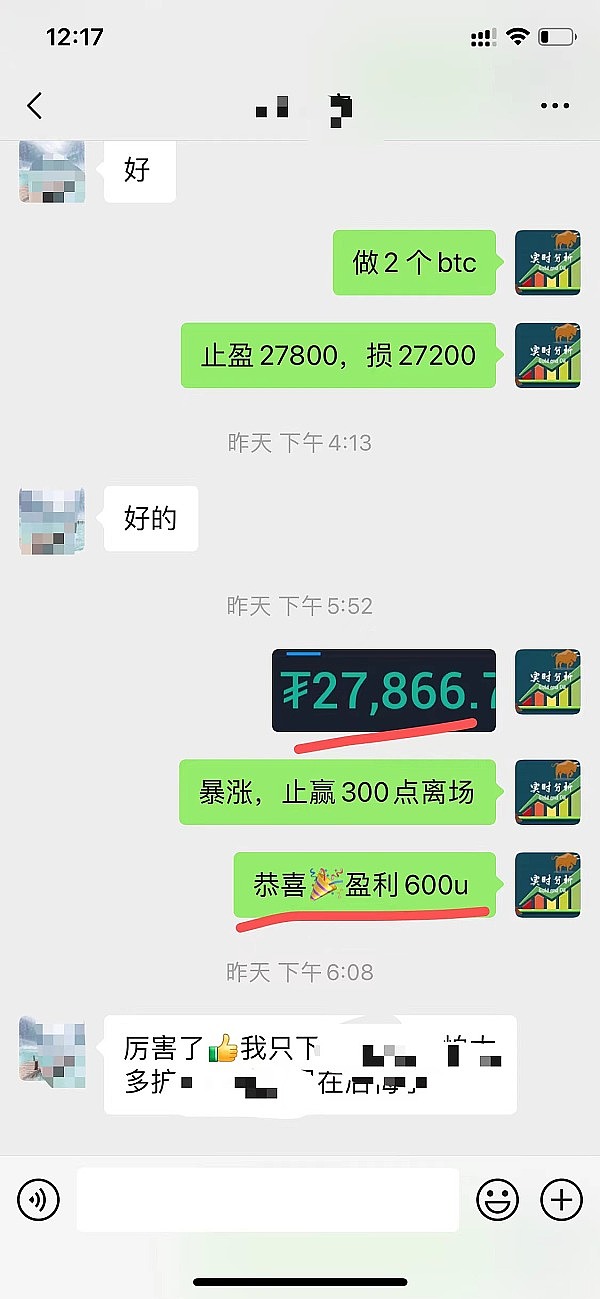Open contact avatar beside '好的' message

point(52,520)
